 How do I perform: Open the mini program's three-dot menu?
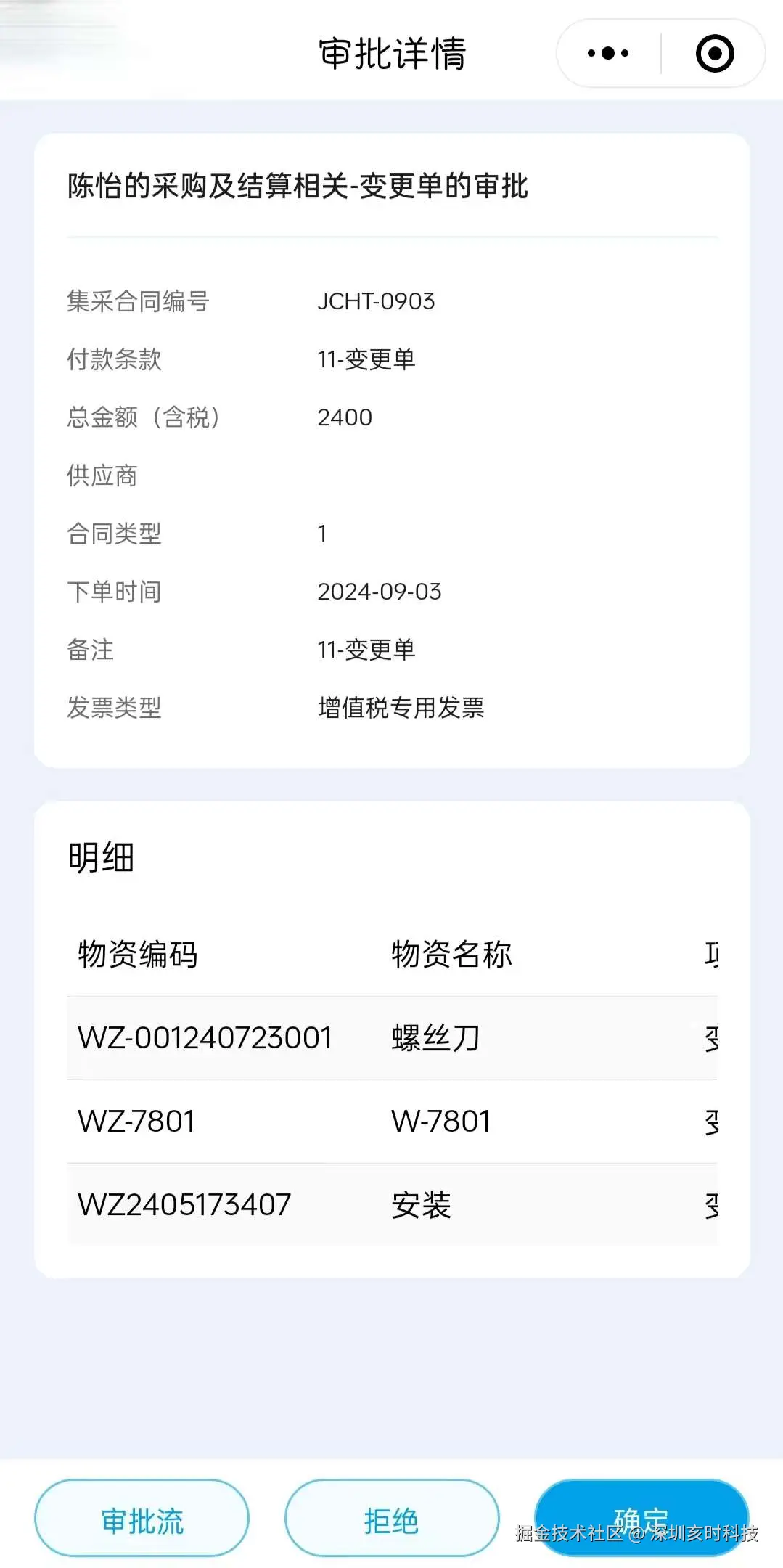(x=608, y=54)
